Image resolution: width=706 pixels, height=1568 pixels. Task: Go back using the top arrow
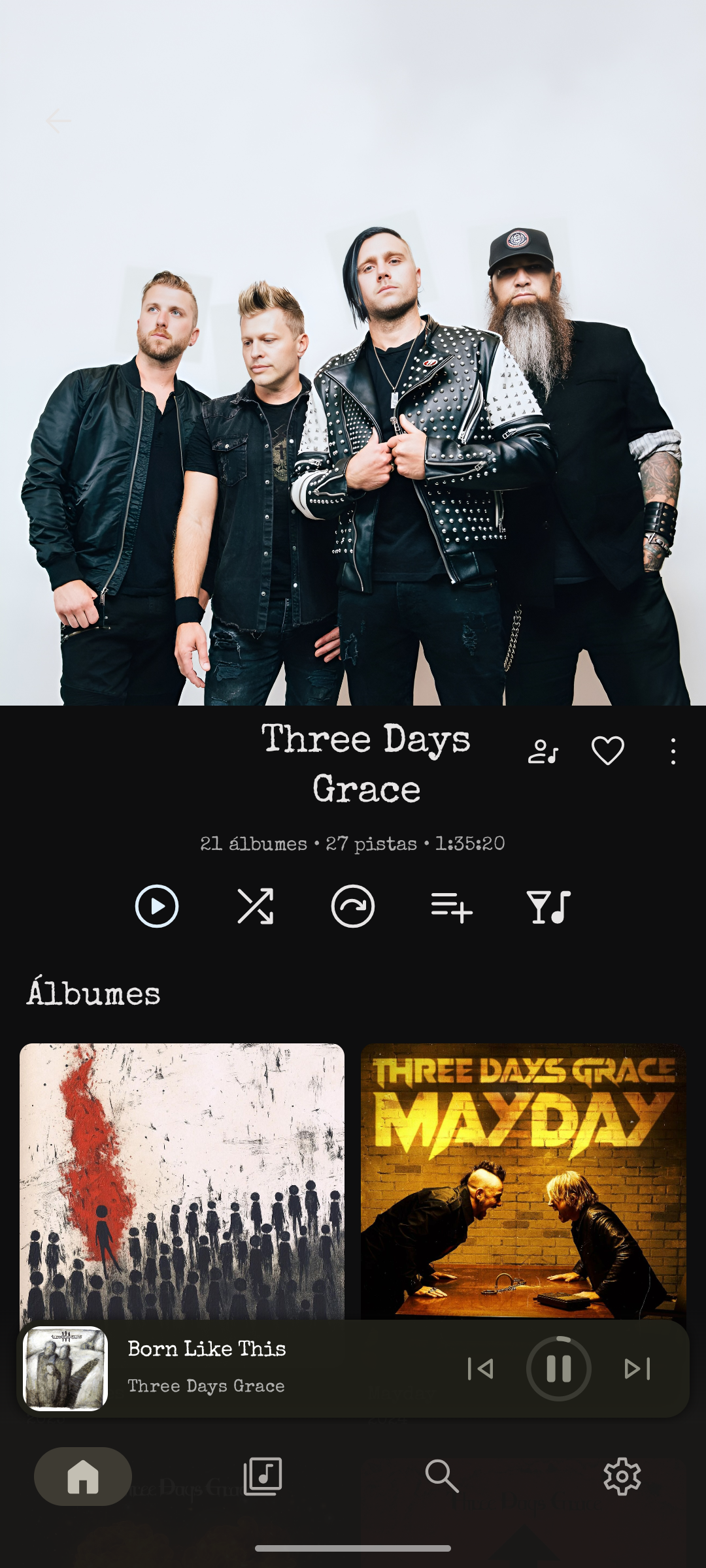(x=59, y=121)
